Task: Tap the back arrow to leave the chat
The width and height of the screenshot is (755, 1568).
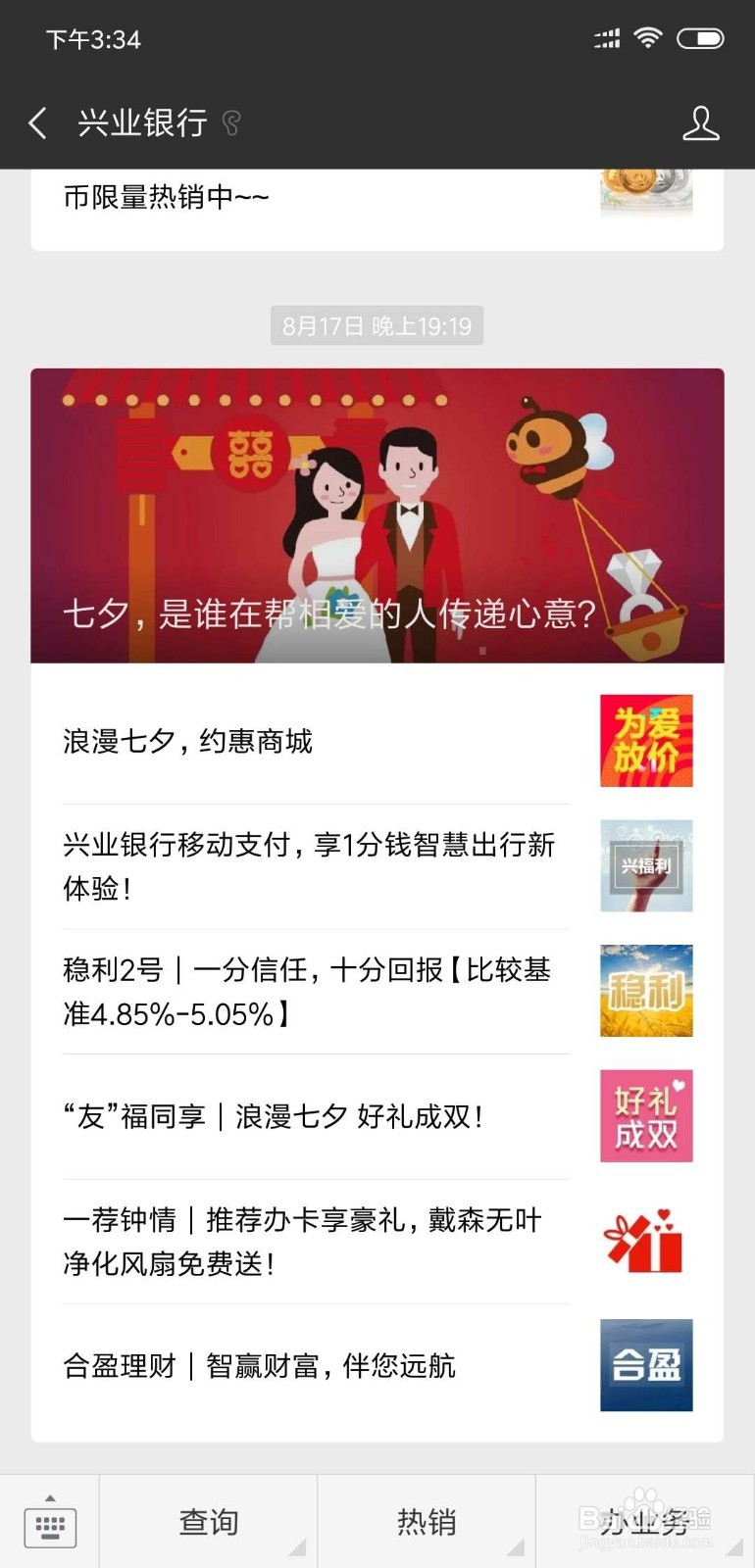Action: 36,122
